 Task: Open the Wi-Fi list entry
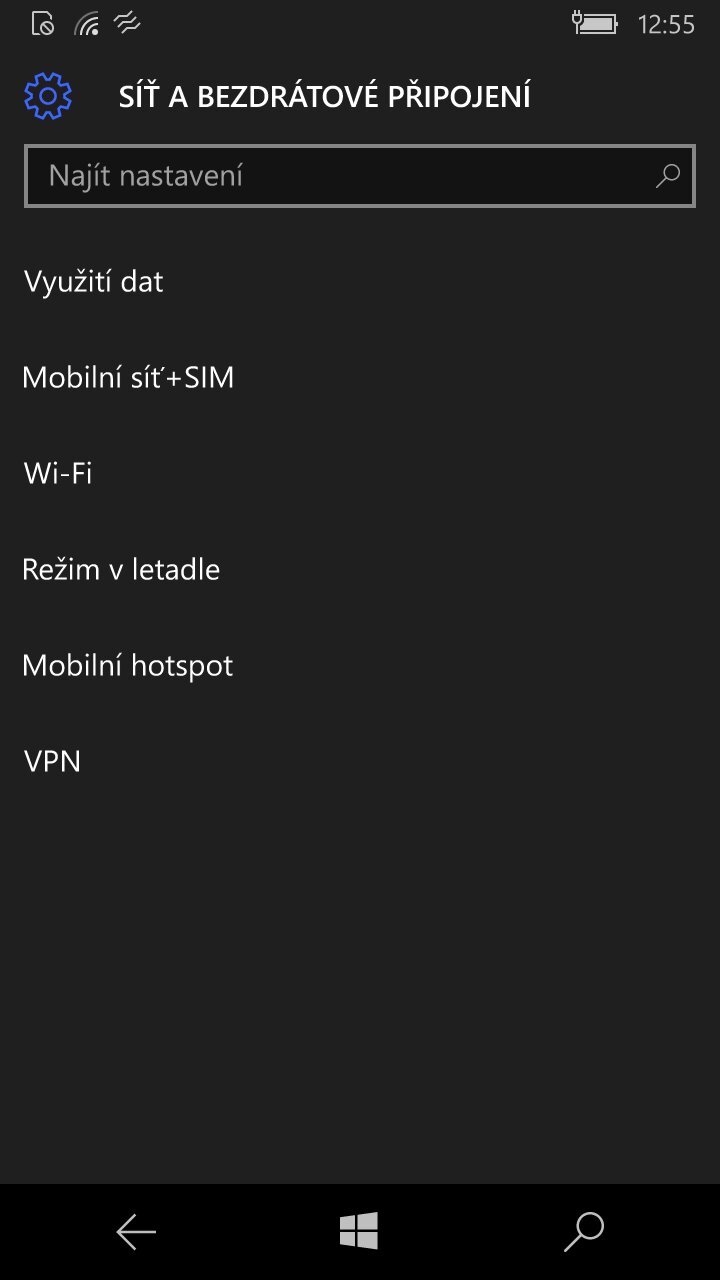point(57,473)
